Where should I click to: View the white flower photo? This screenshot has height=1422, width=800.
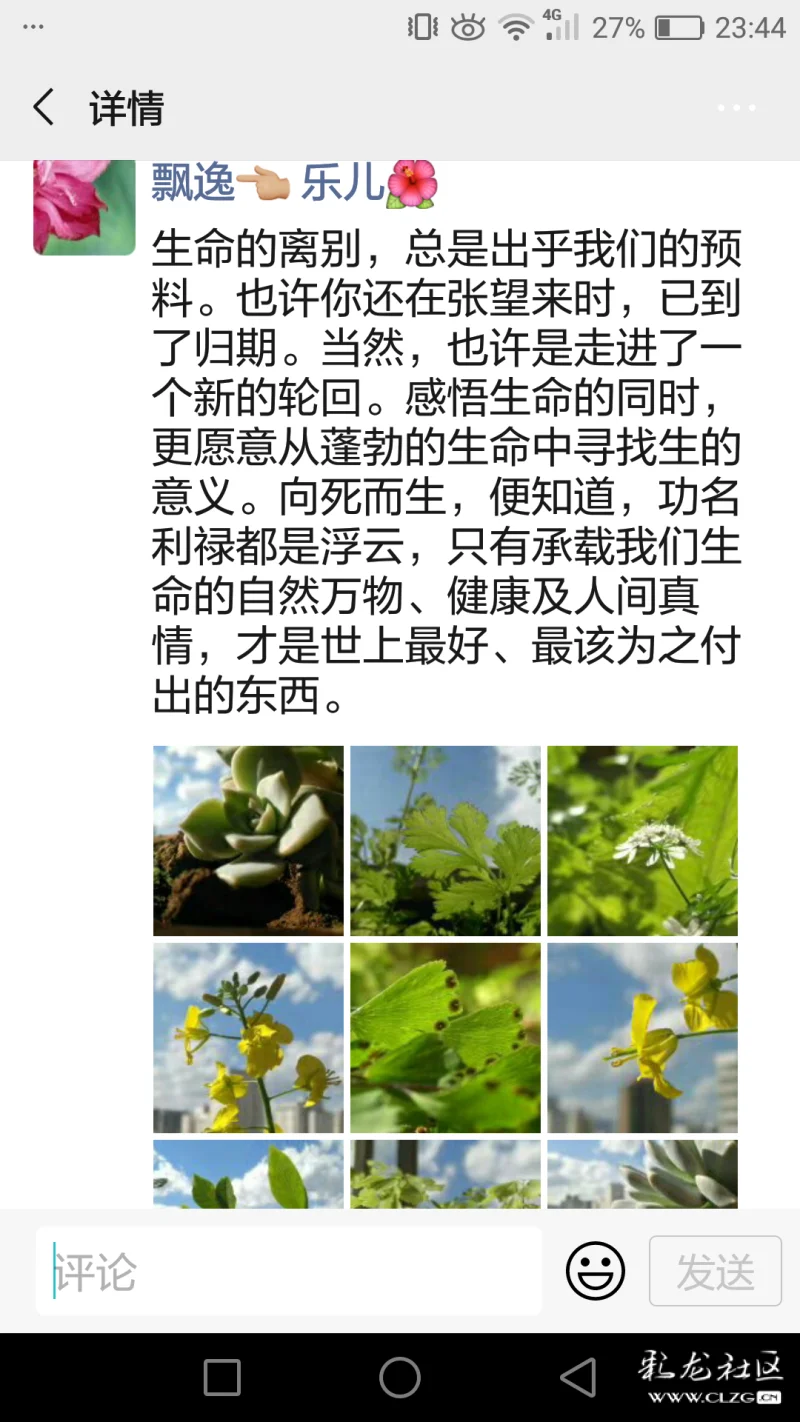642,840
